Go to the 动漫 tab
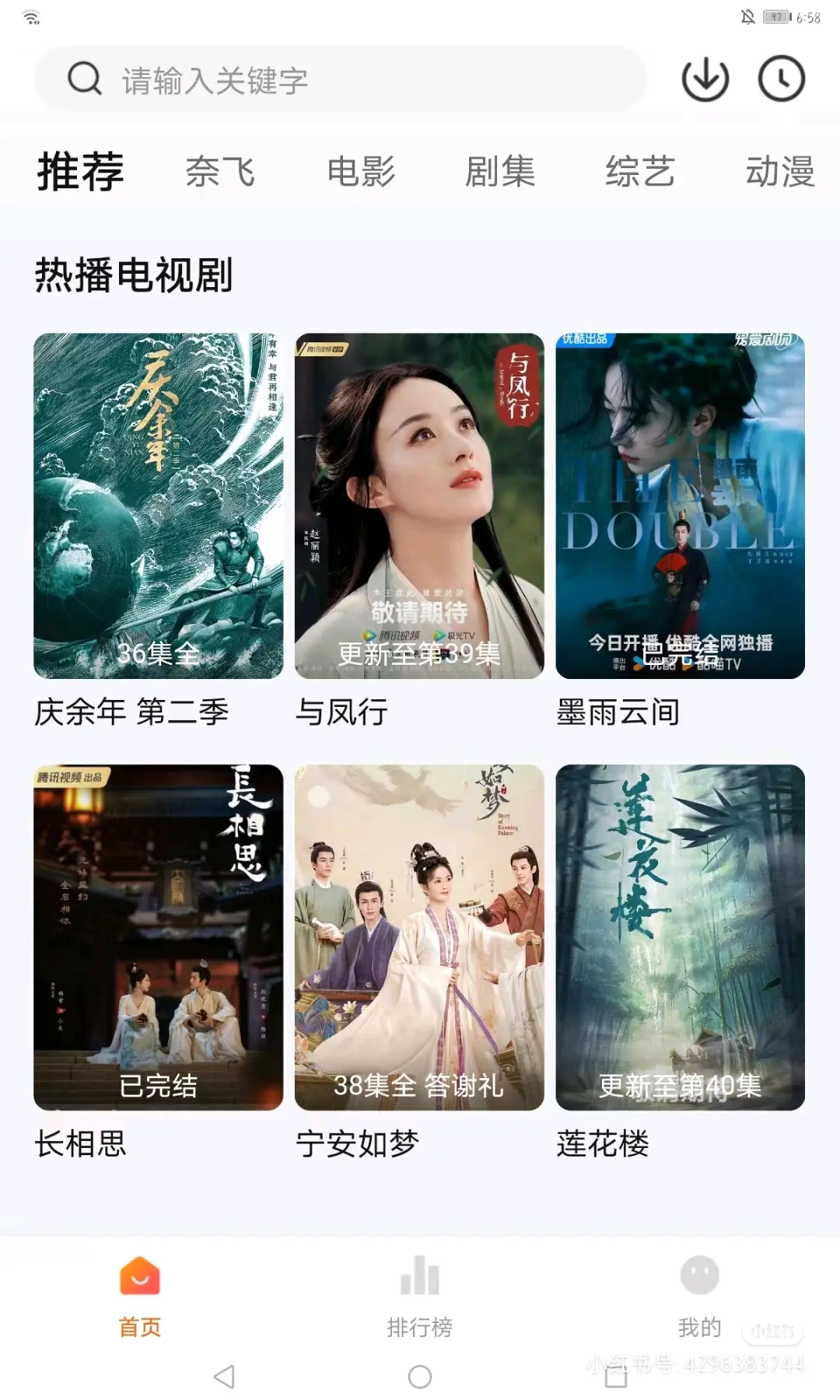Viewport: 840px width, 1400px height. pyautogui.click(x=779, y=172)
